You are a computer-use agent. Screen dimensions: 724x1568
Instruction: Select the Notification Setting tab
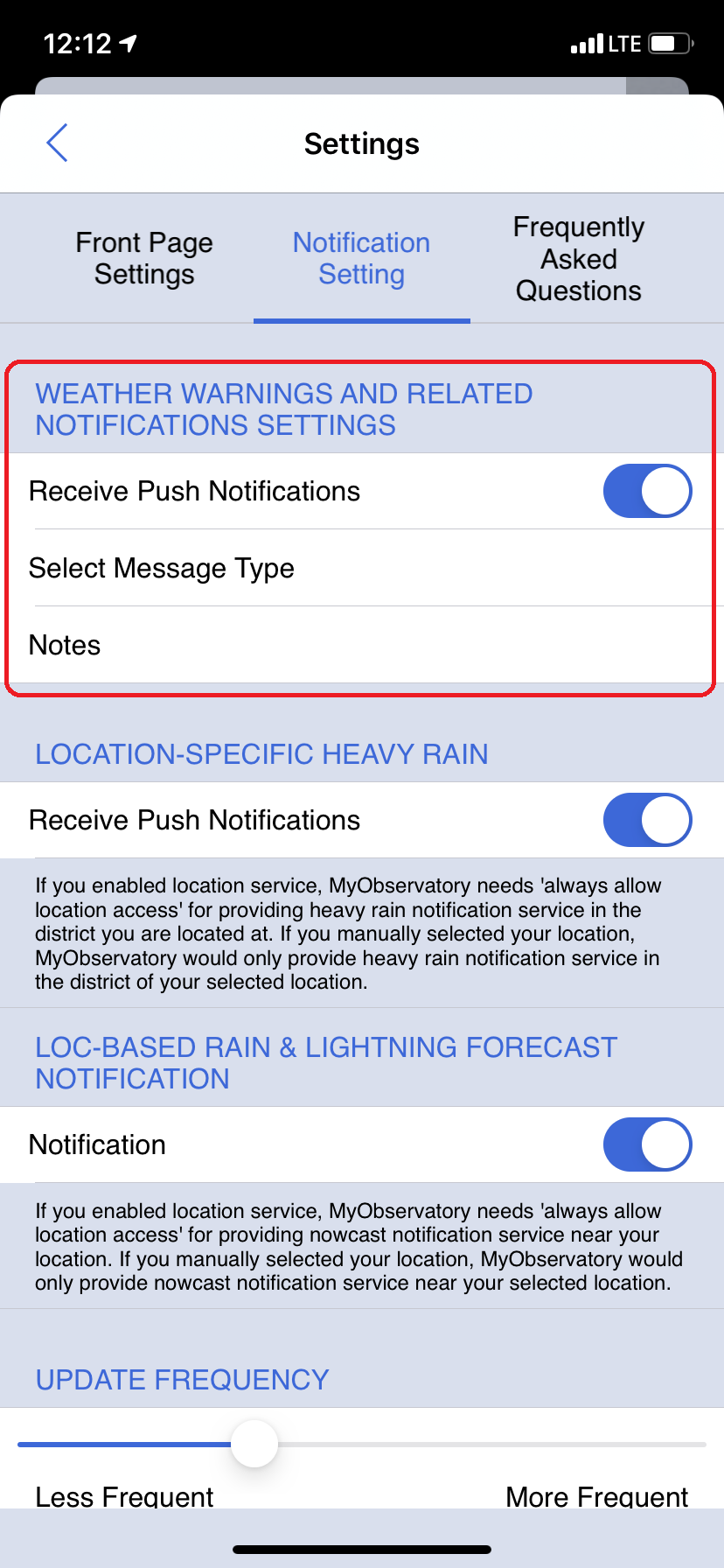pos(361,257)
